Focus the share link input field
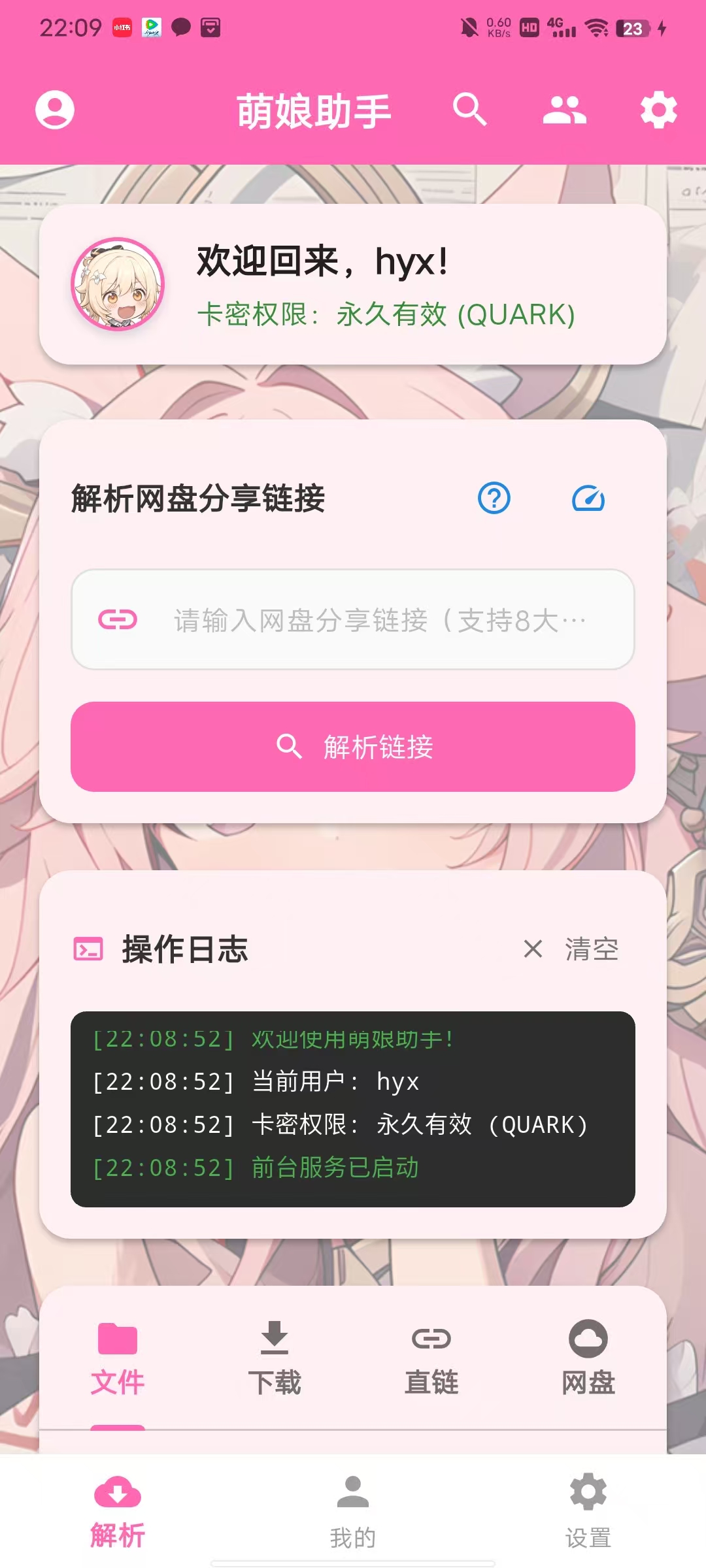 pos(379,619)
